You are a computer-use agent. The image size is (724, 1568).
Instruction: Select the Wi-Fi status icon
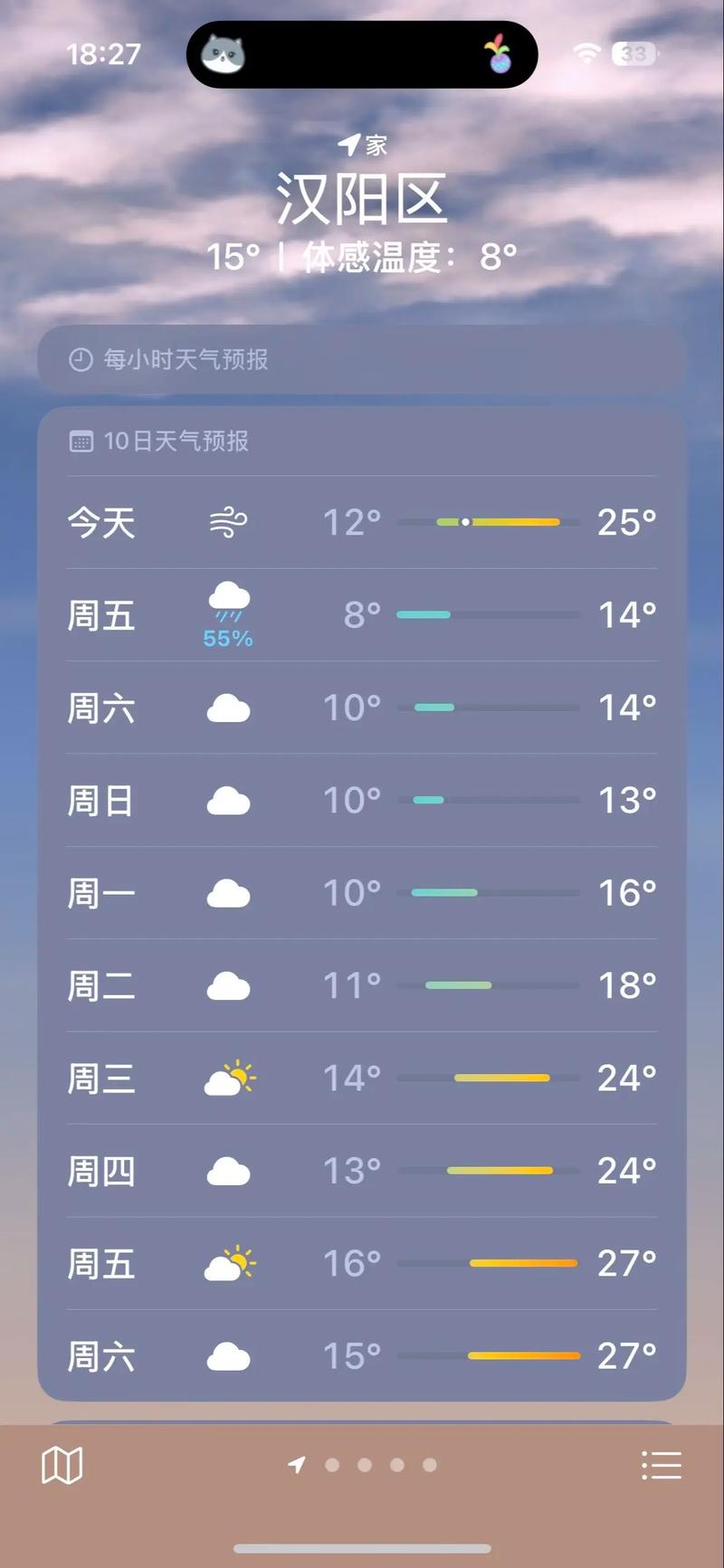tap(586, 54)
